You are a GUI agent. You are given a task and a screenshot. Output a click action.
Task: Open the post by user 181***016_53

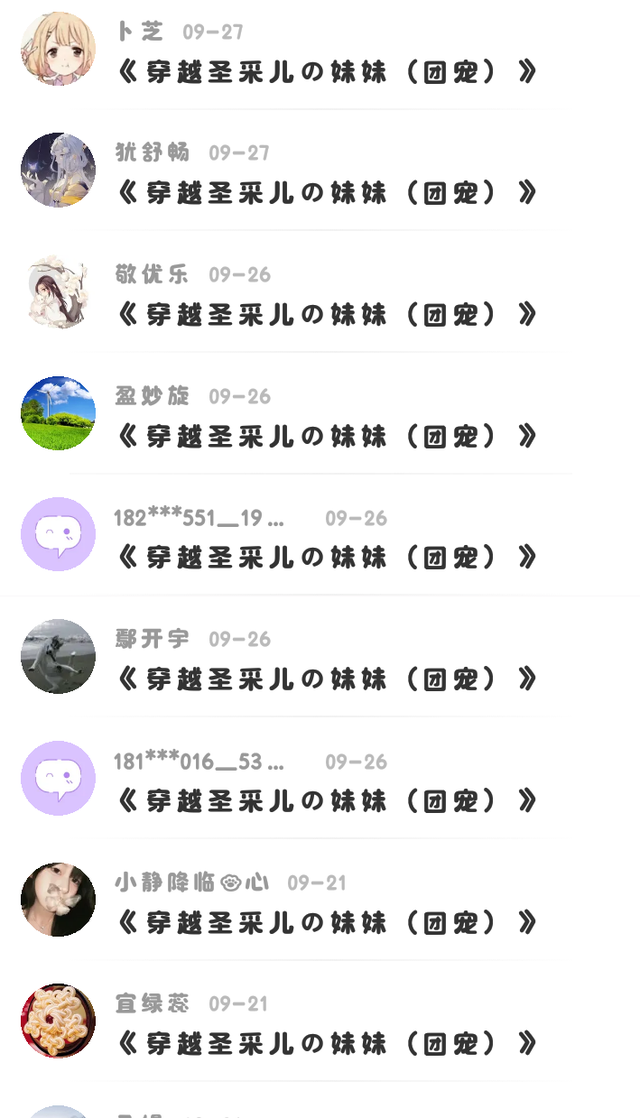[327, 801]
